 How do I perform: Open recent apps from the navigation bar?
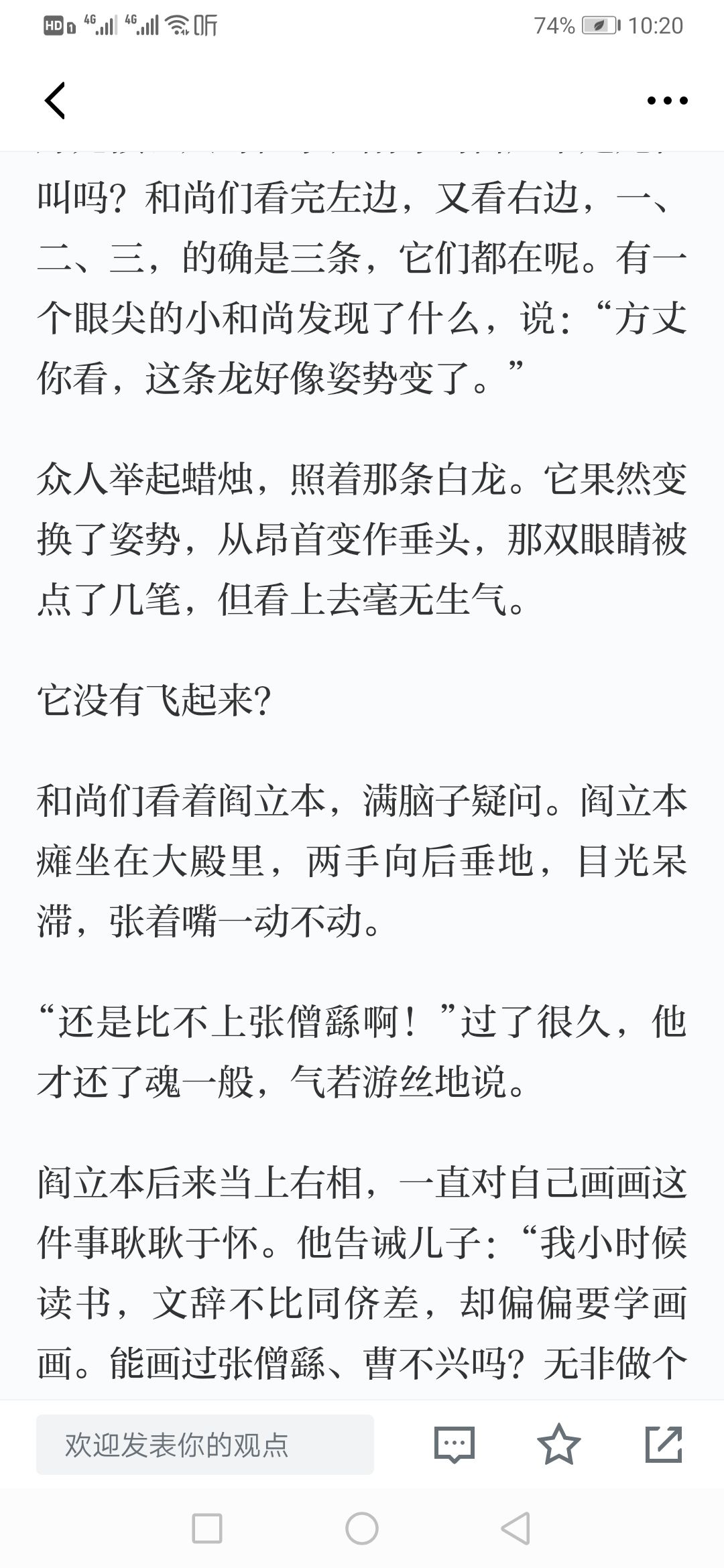tap(207, 1528)
